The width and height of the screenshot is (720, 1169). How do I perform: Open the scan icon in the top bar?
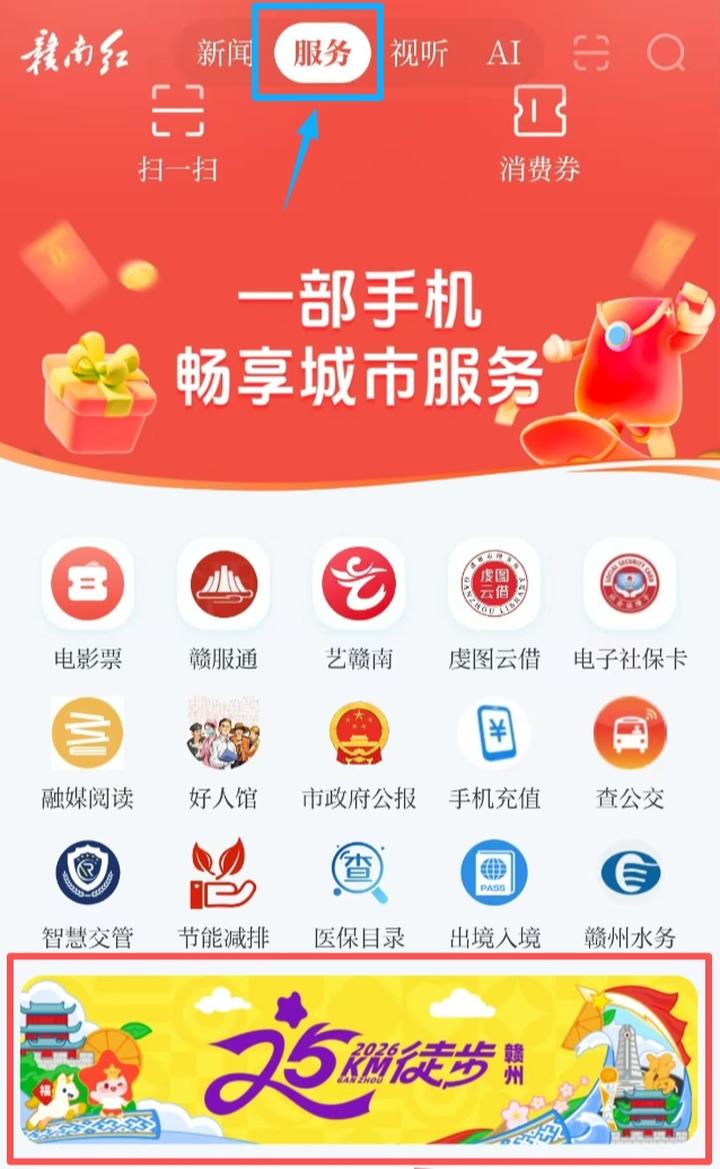[x=591, y=53]
